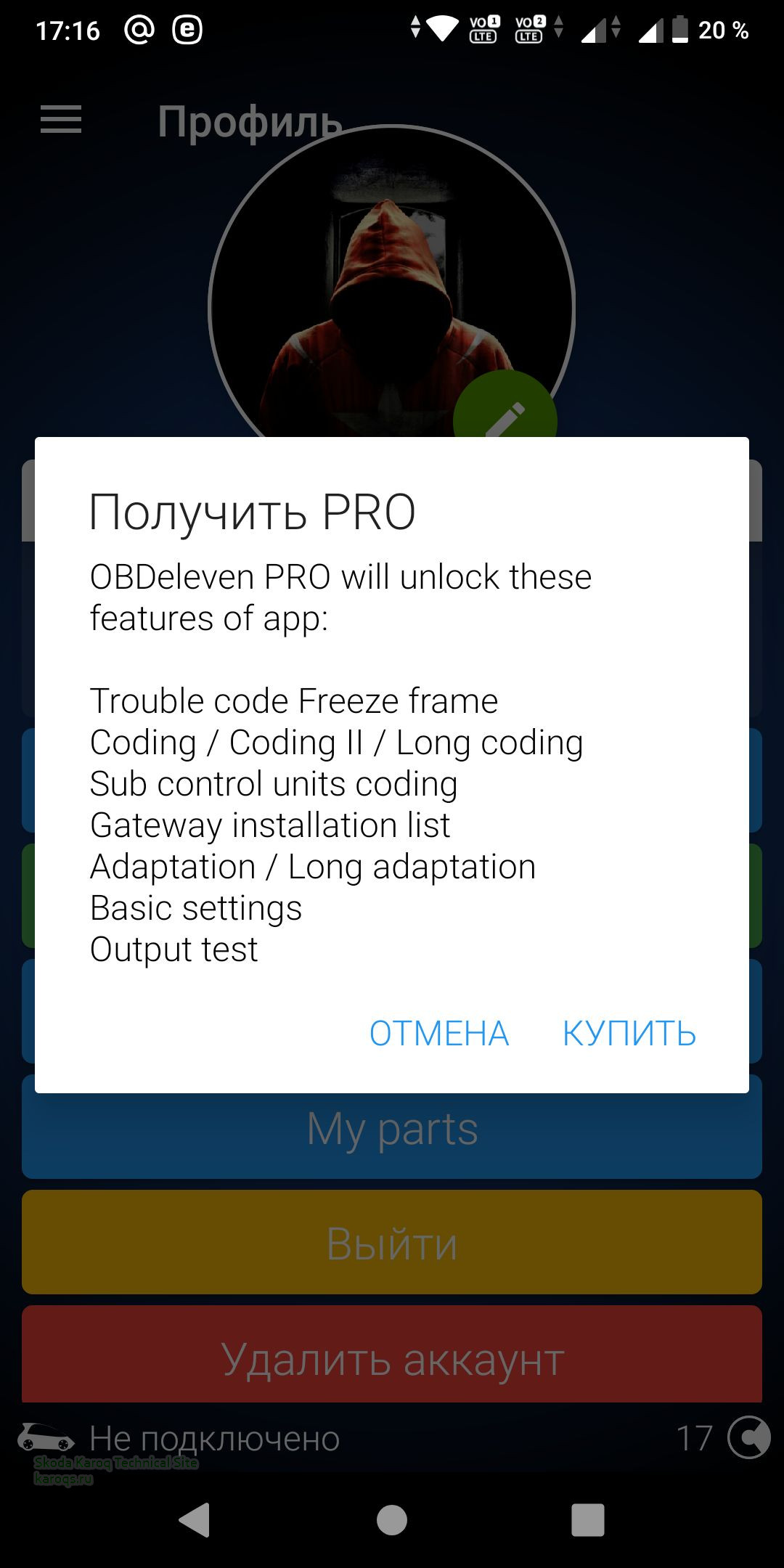Tap КУПИТЬ to buy OBDeleven PRO

tap(629, 1033)
